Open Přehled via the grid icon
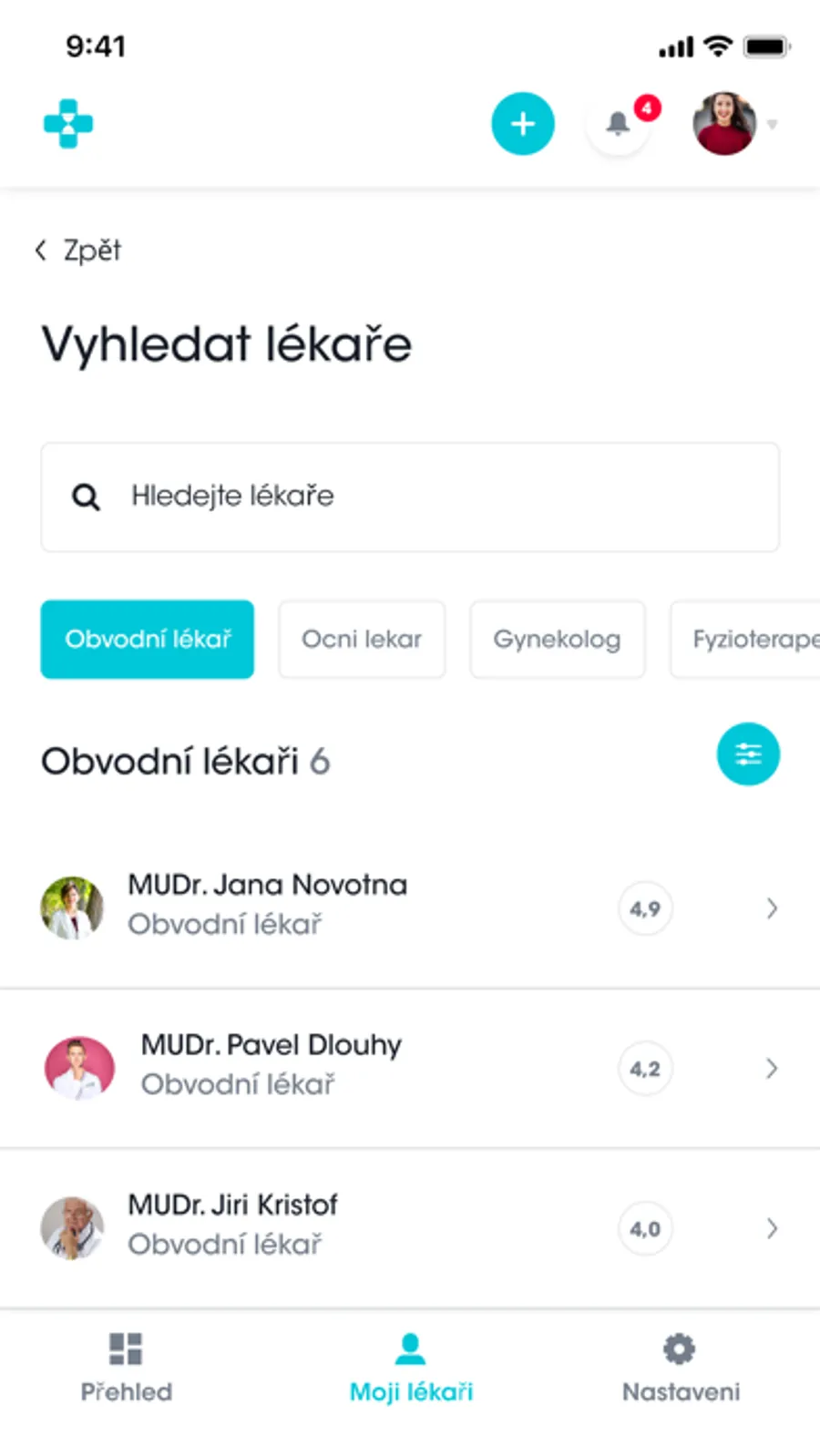Screen dimensions: 820x1456 pos(125,1348)
